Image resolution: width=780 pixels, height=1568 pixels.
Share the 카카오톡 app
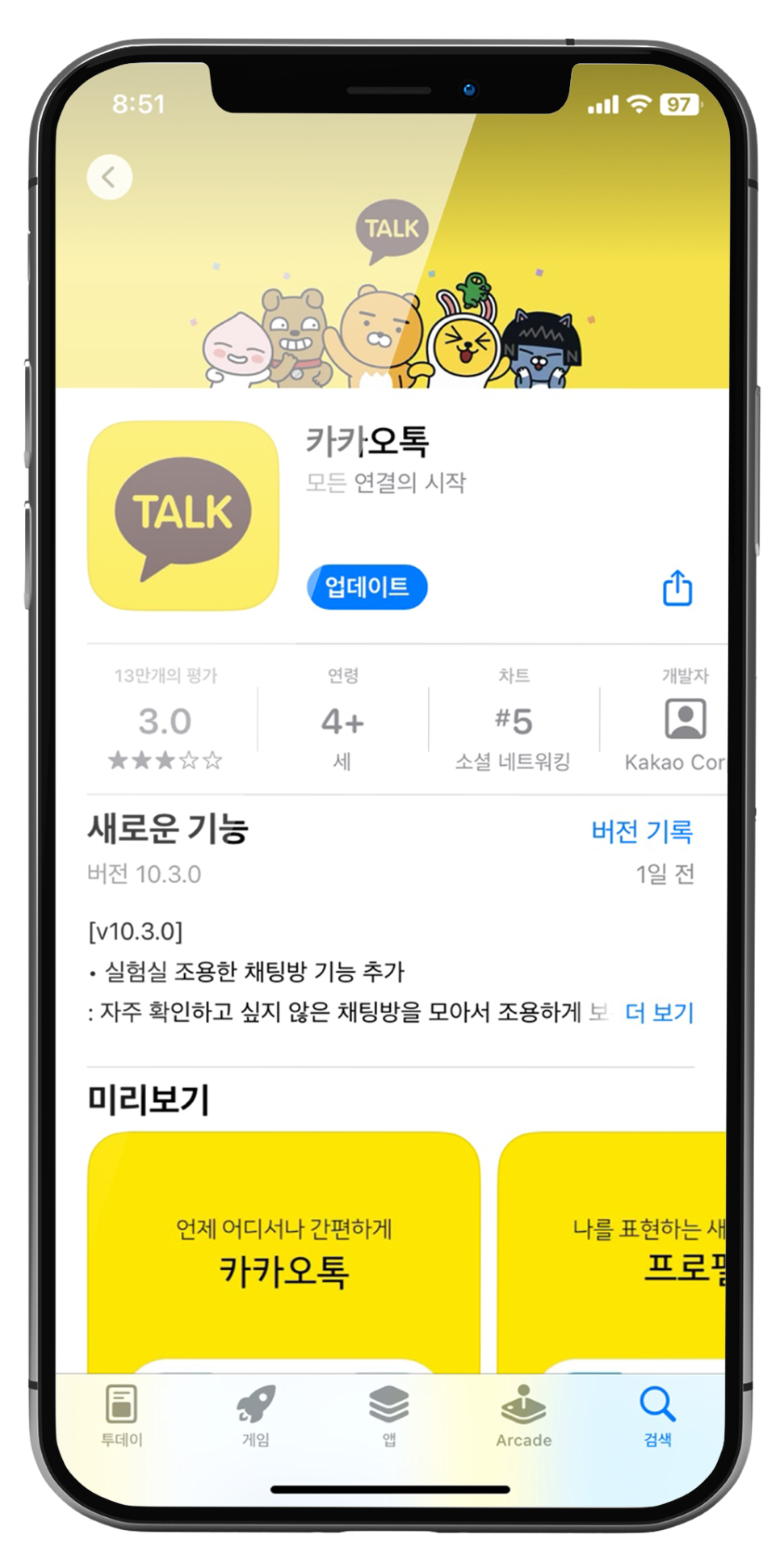[677, 587]
